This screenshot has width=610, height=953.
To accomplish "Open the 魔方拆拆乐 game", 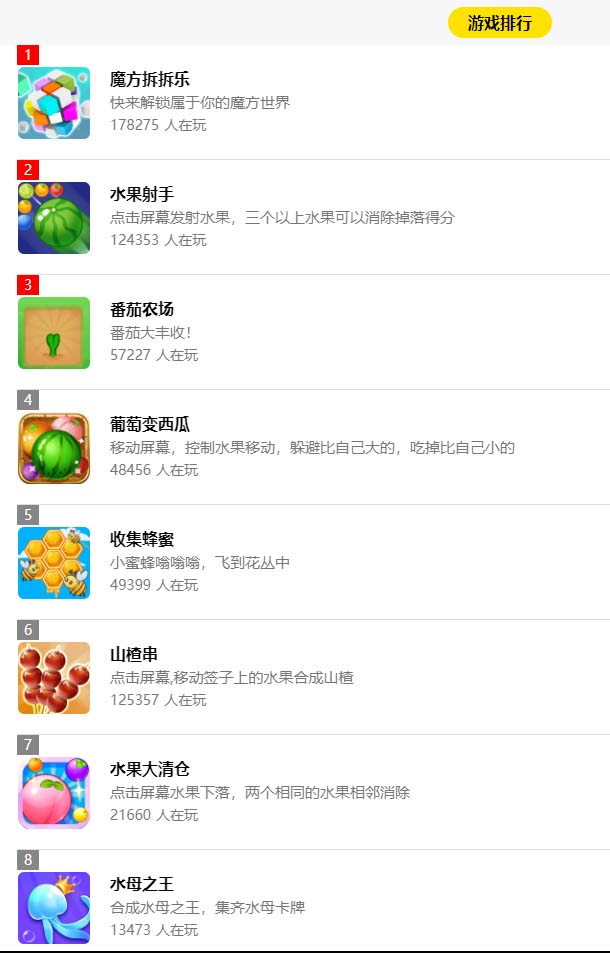I will (150, 80).
